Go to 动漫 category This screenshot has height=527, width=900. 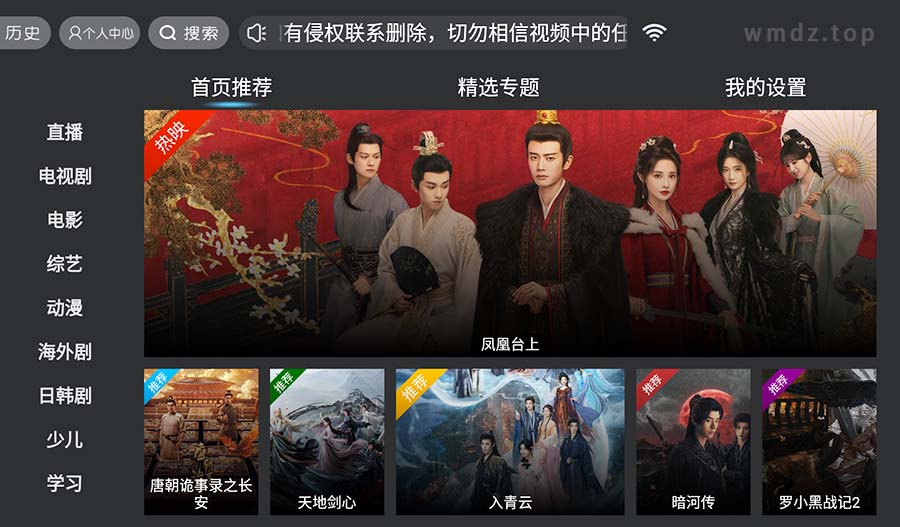click(x=65, y=308)
